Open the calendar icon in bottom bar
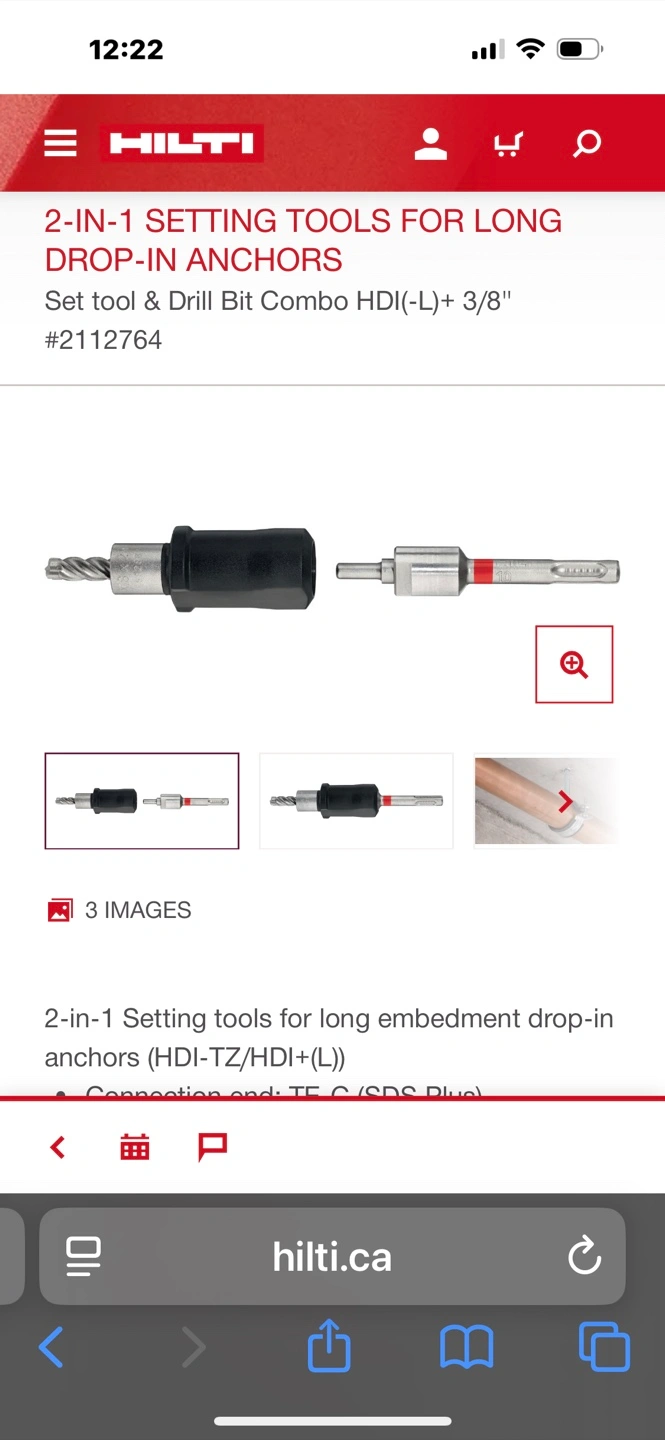The height and width of the screenshot is (1440, 665). pos(135,1147)
